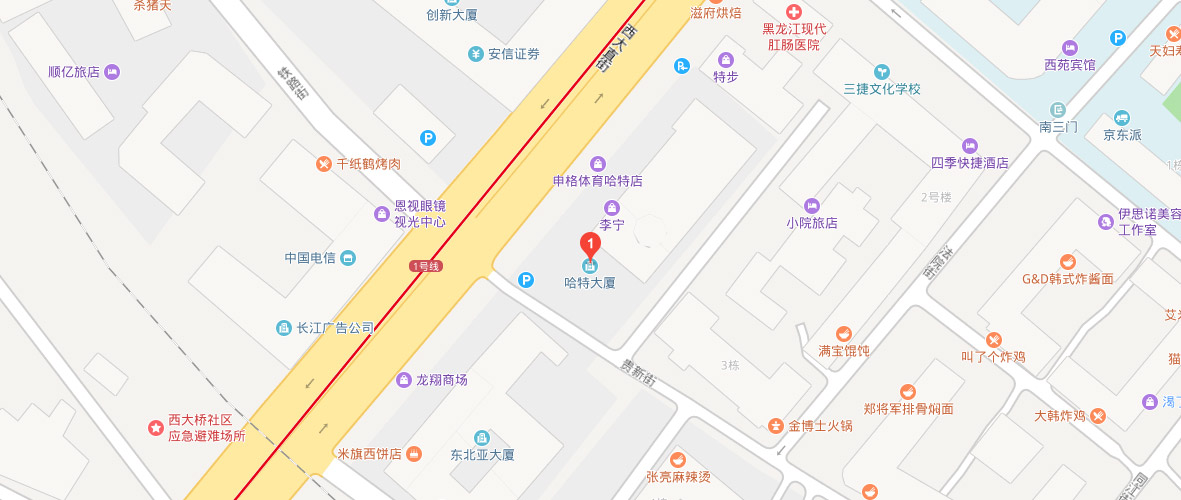This screenshot has height=500, width=1181.
Task: Select 小院旅店 on the map
Action: click(811, 206)
